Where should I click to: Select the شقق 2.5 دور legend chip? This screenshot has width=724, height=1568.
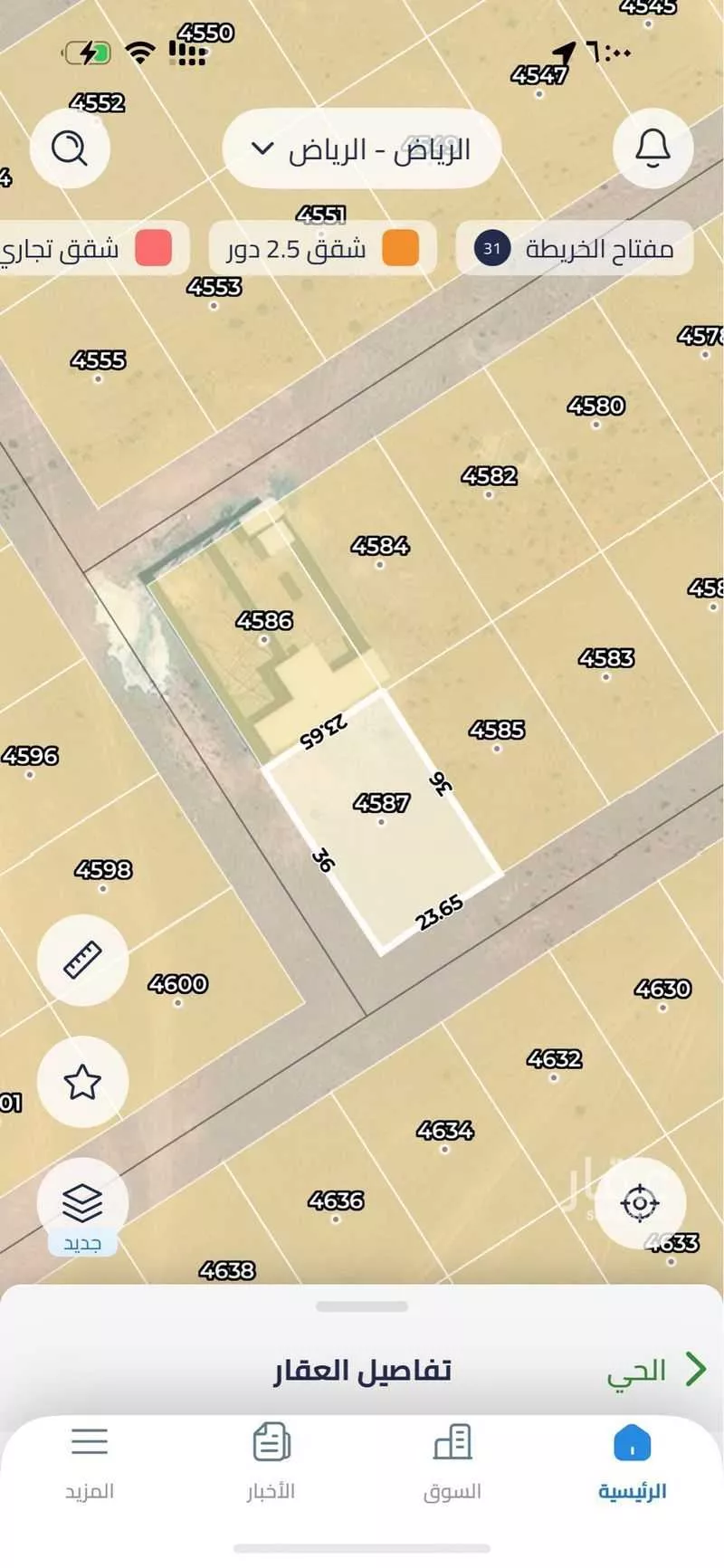tap(322, 248)
